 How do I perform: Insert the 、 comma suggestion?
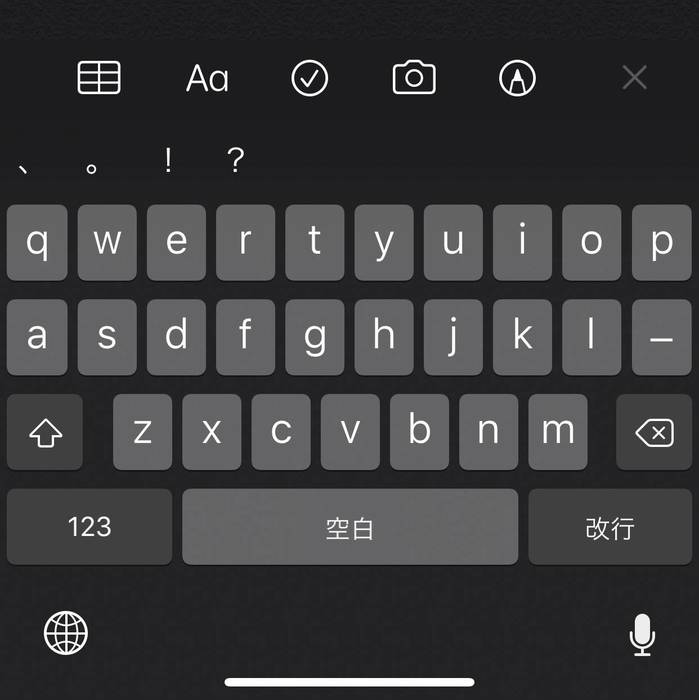click(24, 163)
